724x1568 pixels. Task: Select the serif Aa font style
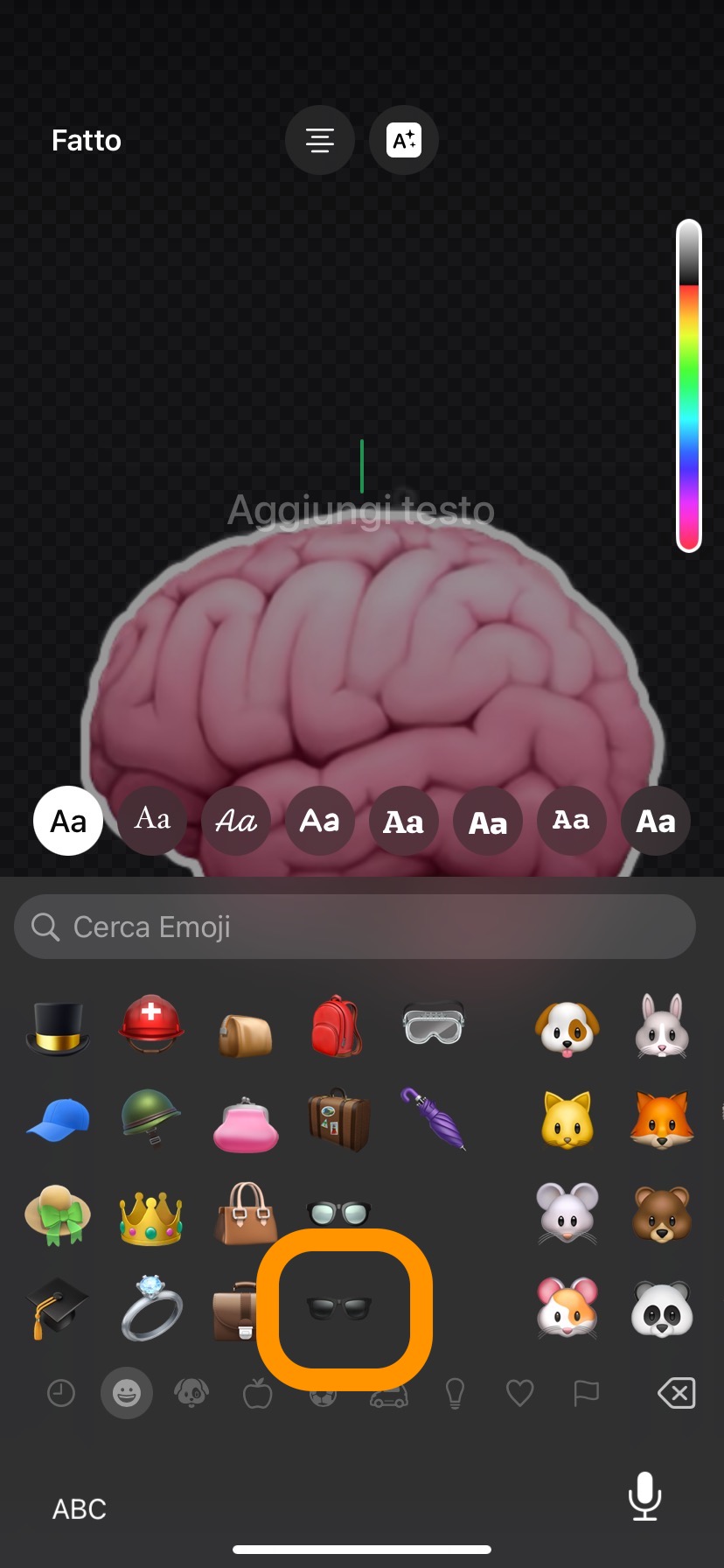[x=152, y=820]
